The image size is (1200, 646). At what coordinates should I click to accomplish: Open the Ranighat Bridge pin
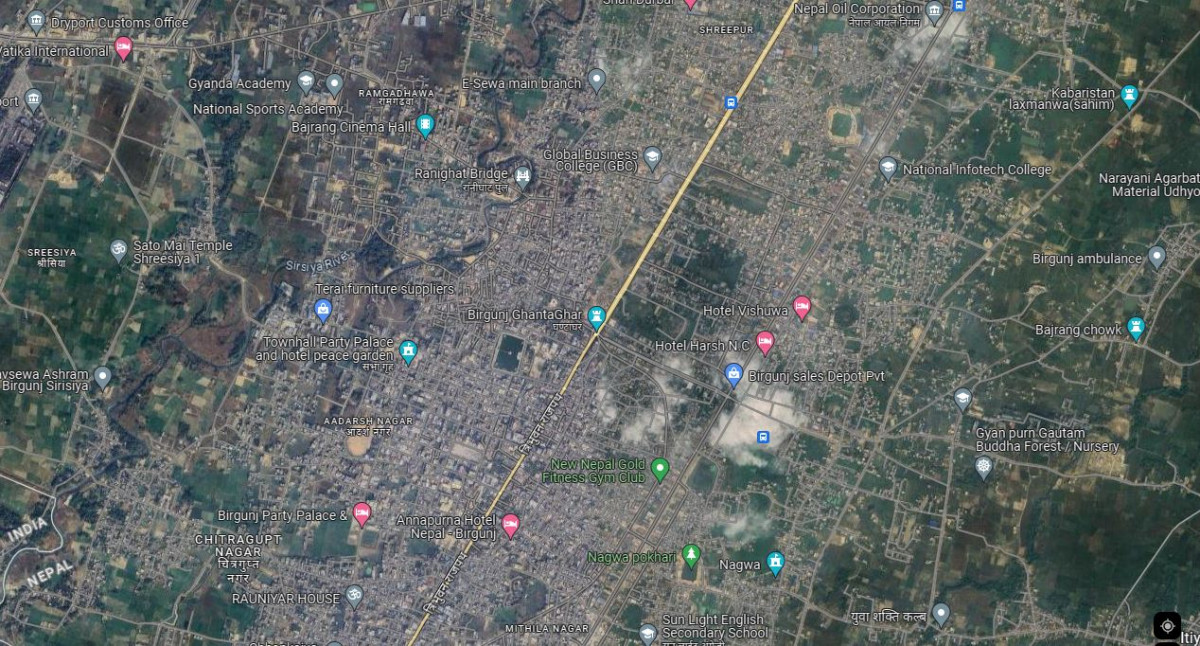(x=522, y=176)
